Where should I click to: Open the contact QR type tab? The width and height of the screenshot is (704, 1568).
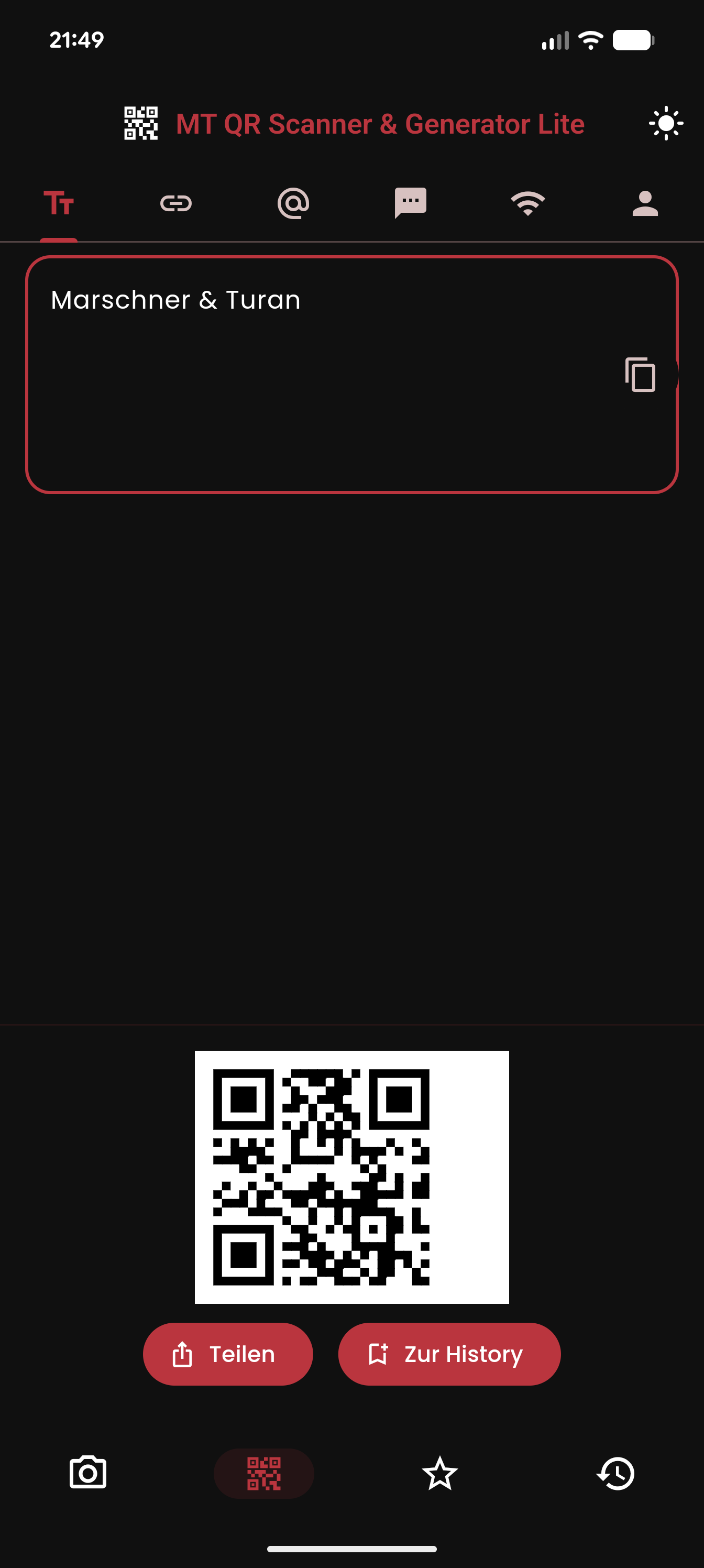tap(645, 203)
